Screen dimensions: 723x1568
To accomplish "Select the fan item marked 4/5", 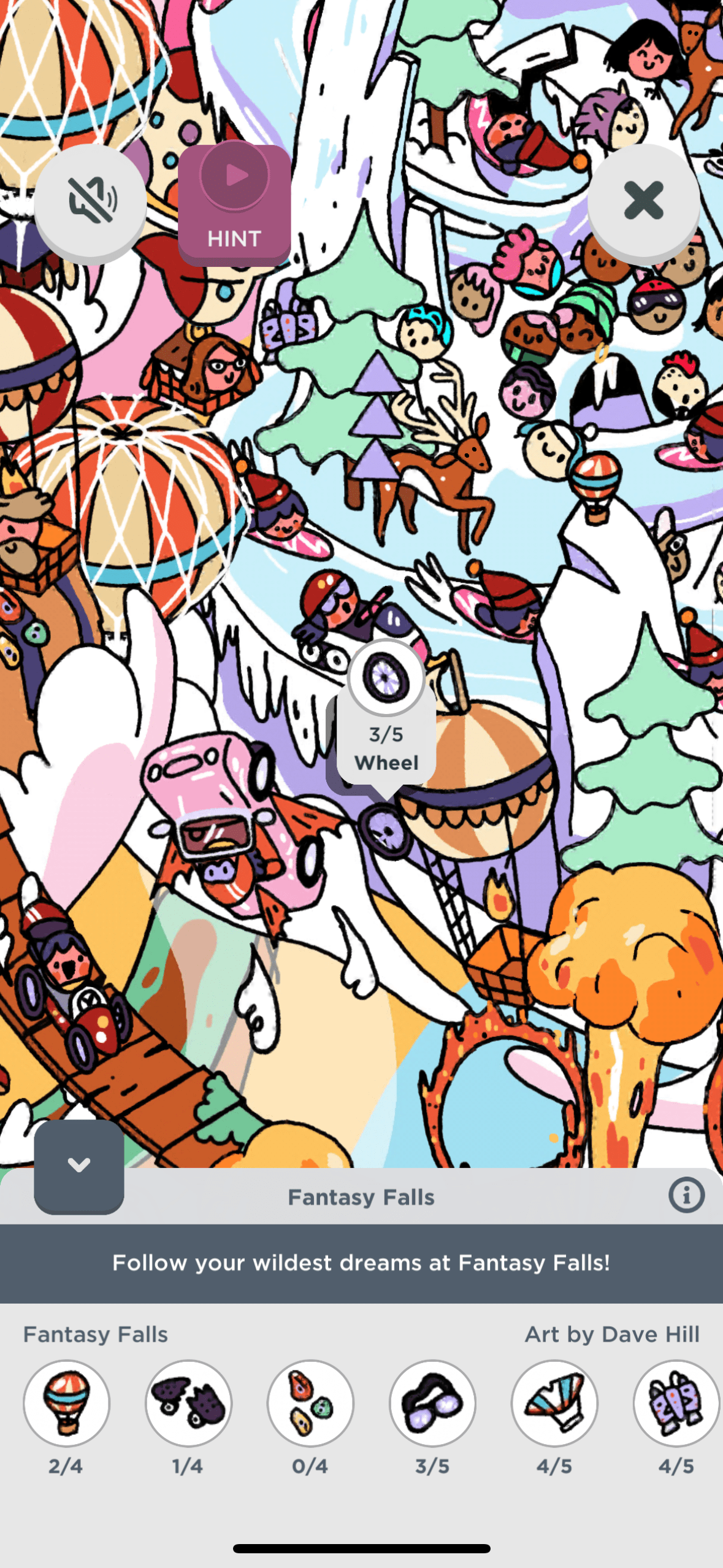I will coord(554,1402).
